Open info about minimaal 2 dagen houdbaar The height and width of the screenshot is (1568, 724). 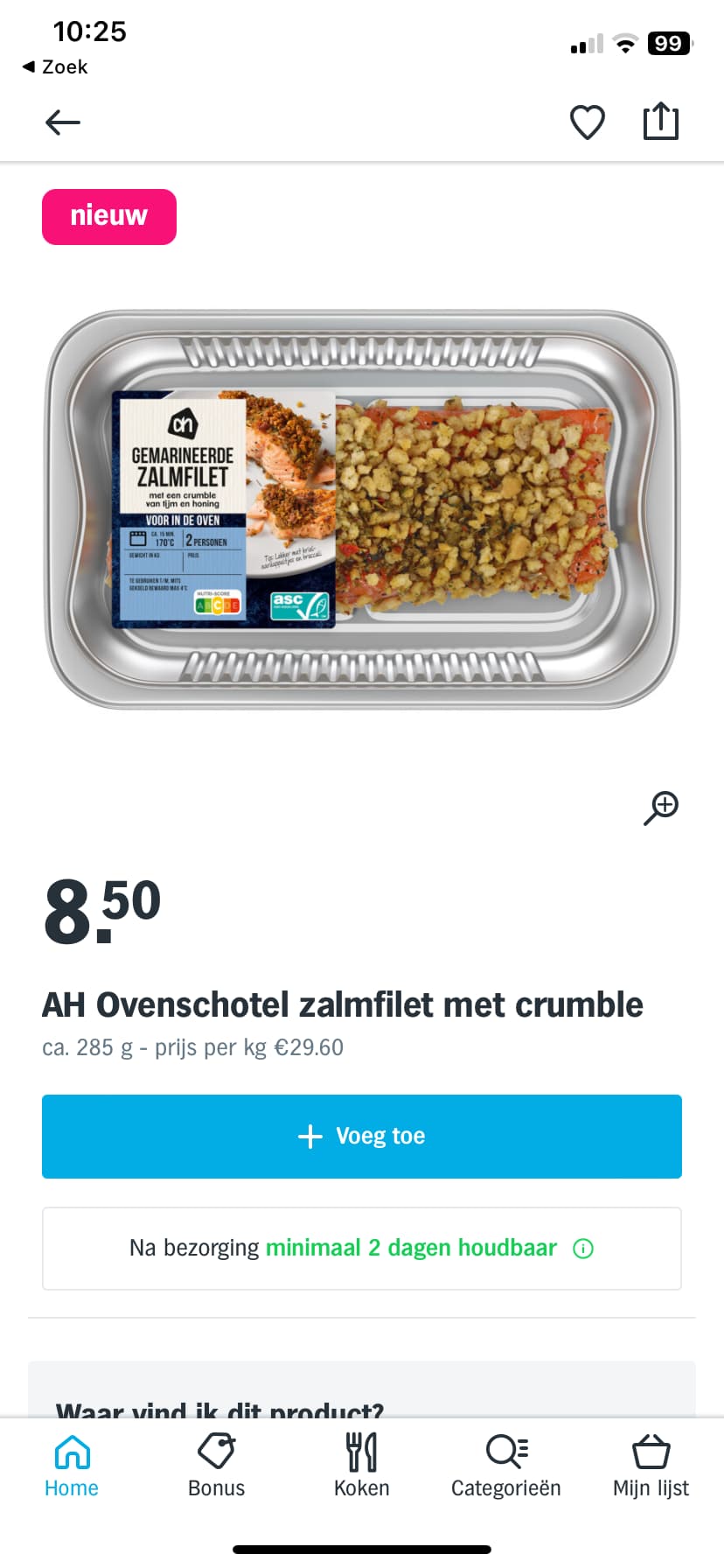pyautogui.click(x=583, y=1249)
